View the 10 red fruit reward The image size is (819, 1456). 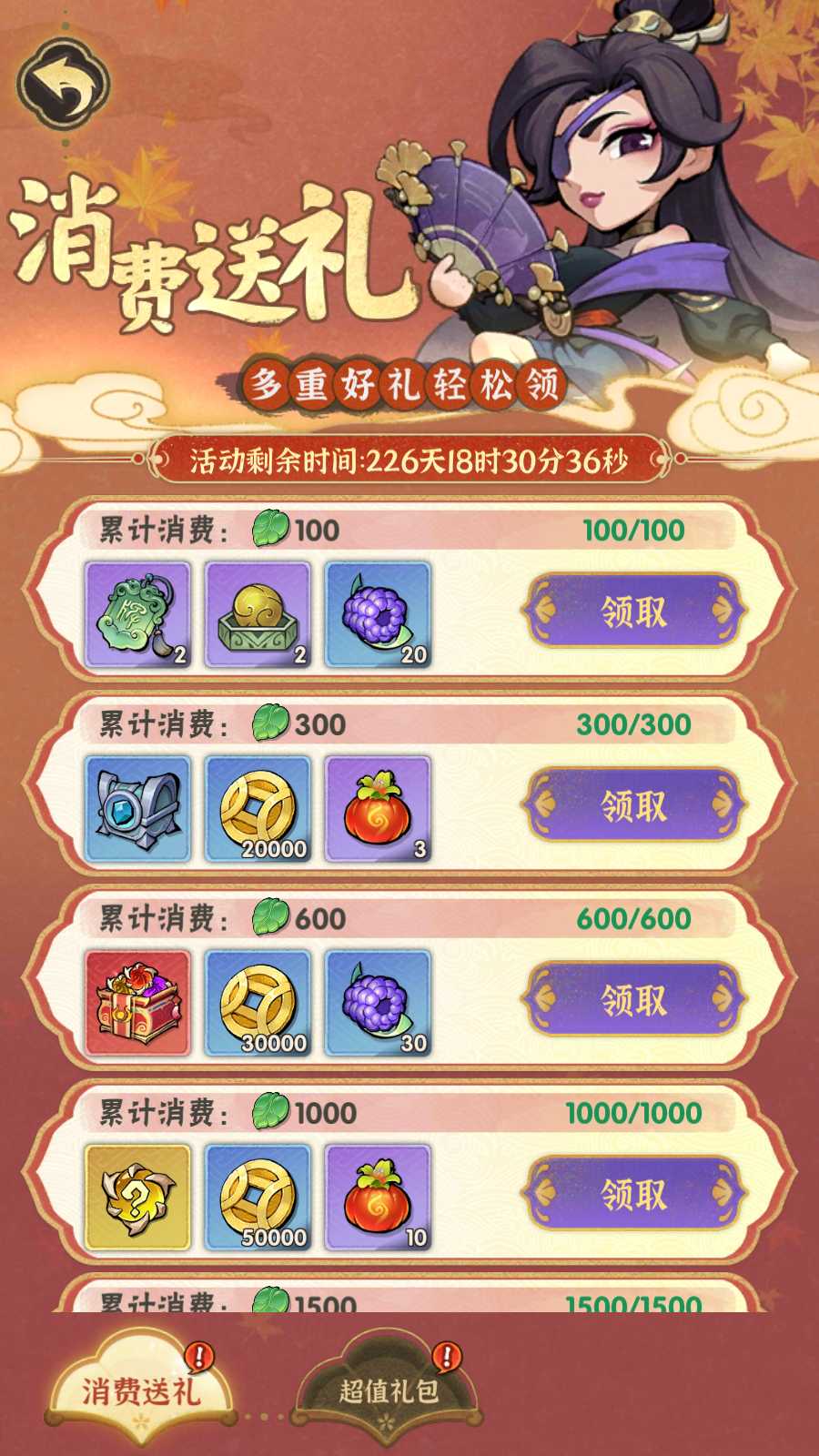pyautogui.click(x=378, y=1197)
